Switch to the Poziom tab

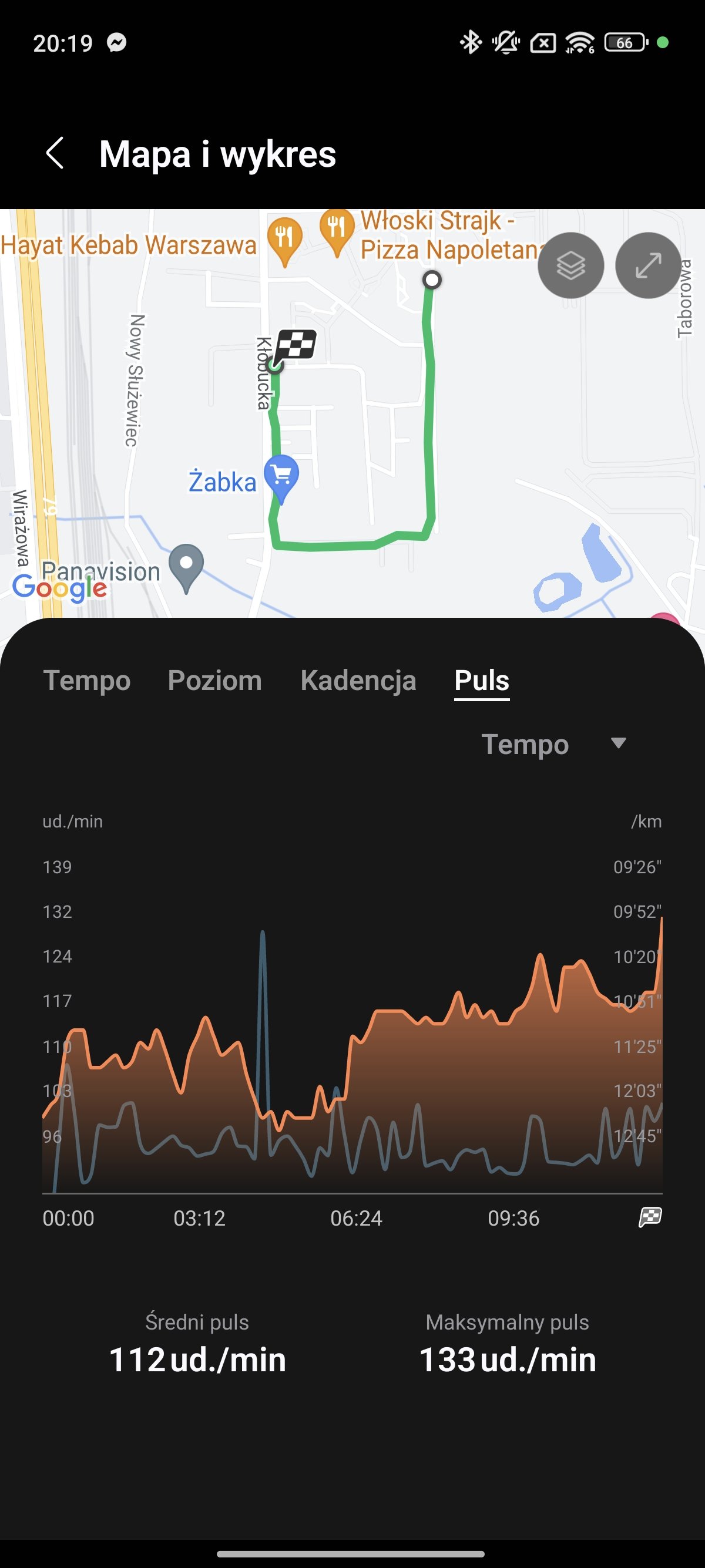(215, 680)
